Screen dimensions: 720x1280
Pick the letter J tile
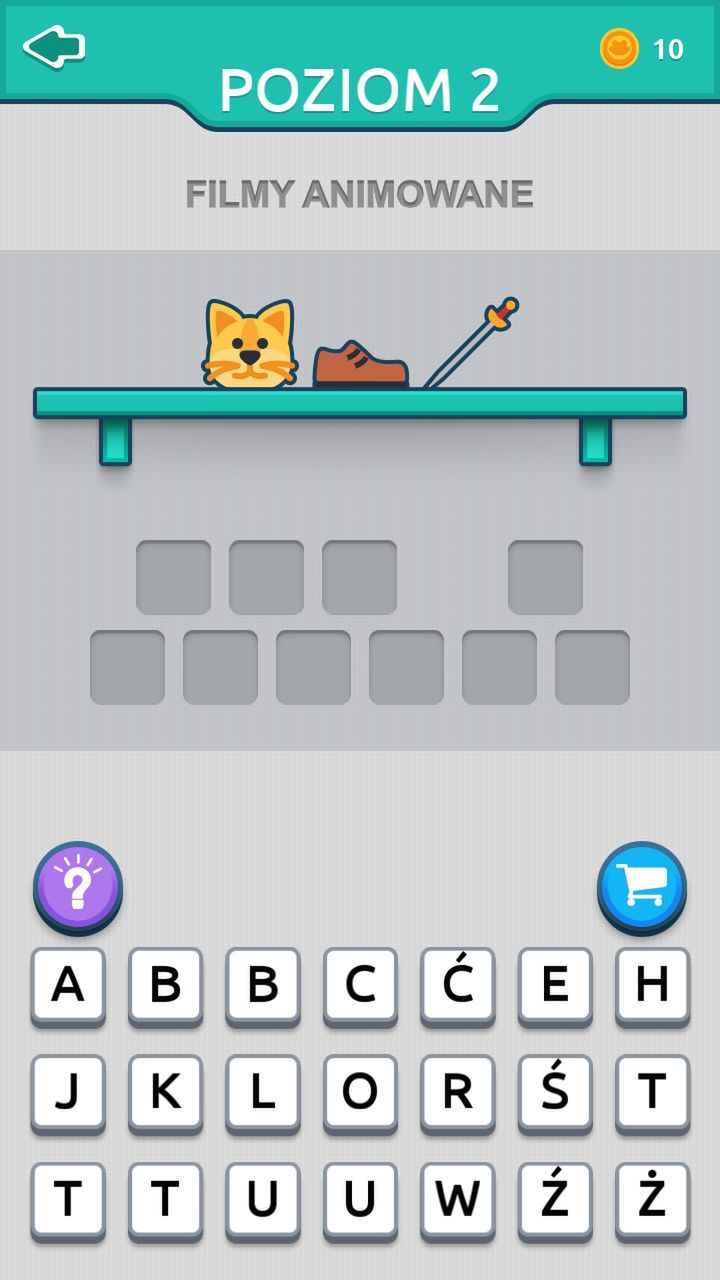pyautogui.click(x=68, y=1093)
